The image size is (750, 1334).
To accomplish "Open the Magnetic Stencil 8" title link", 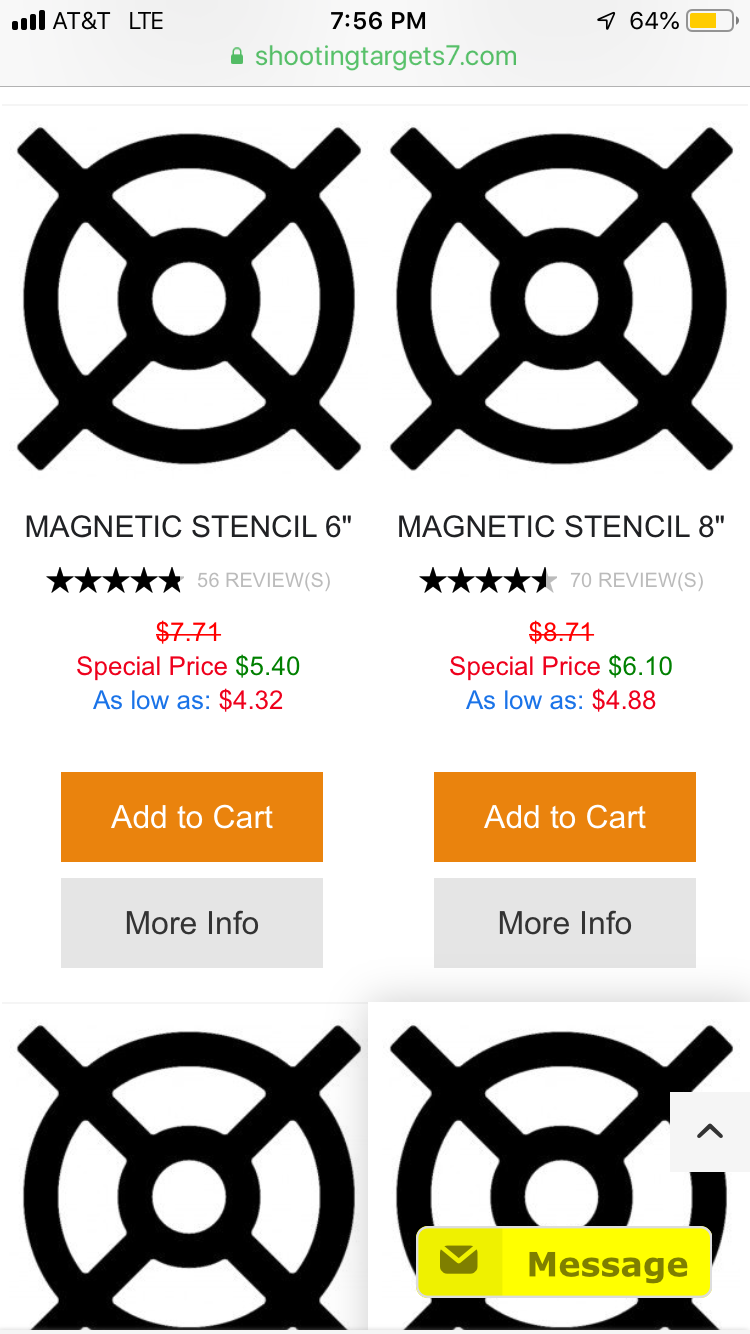I will 561,527.
